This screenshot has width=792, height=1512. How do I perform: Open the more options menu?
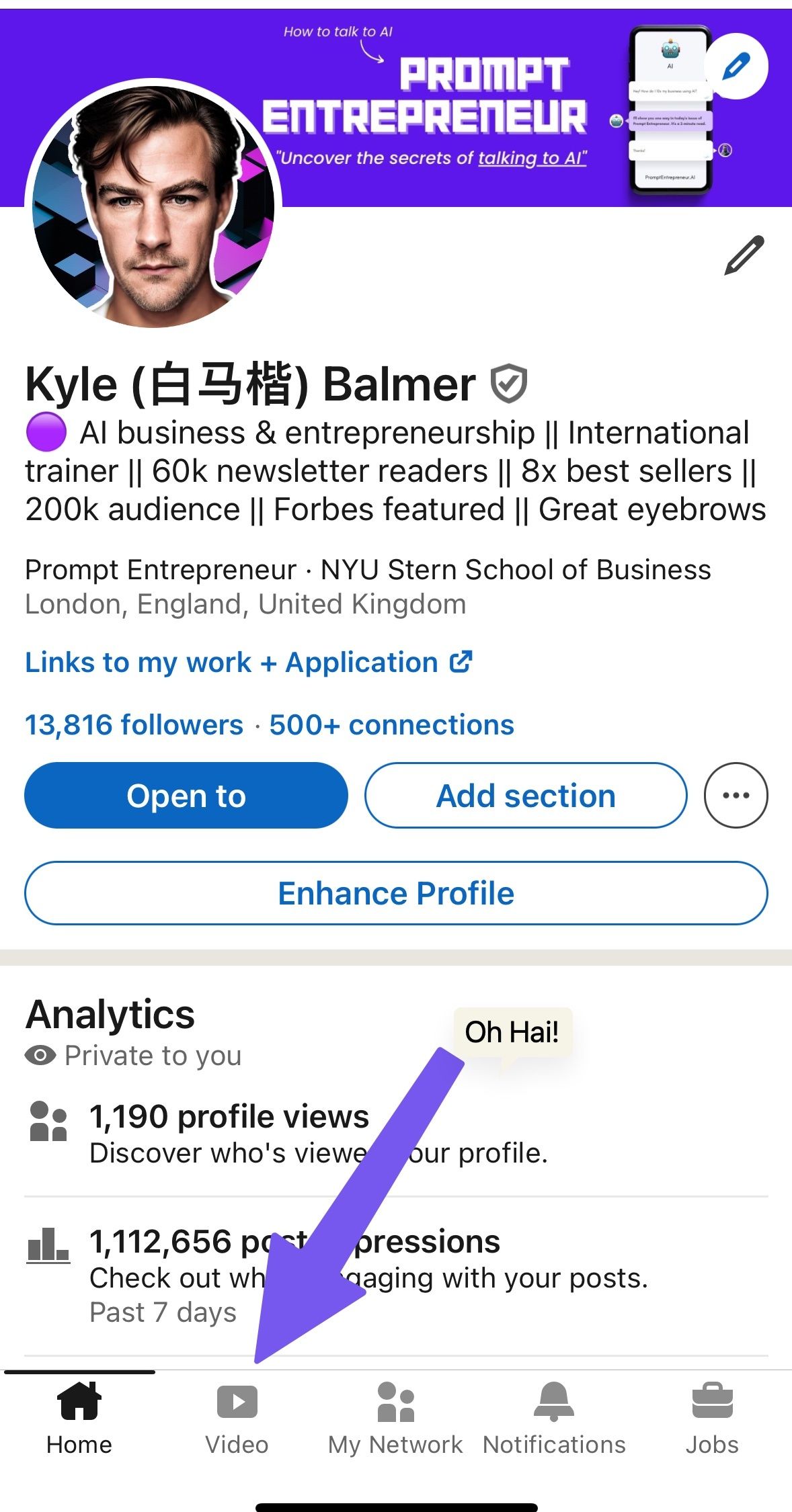(736, 796)
